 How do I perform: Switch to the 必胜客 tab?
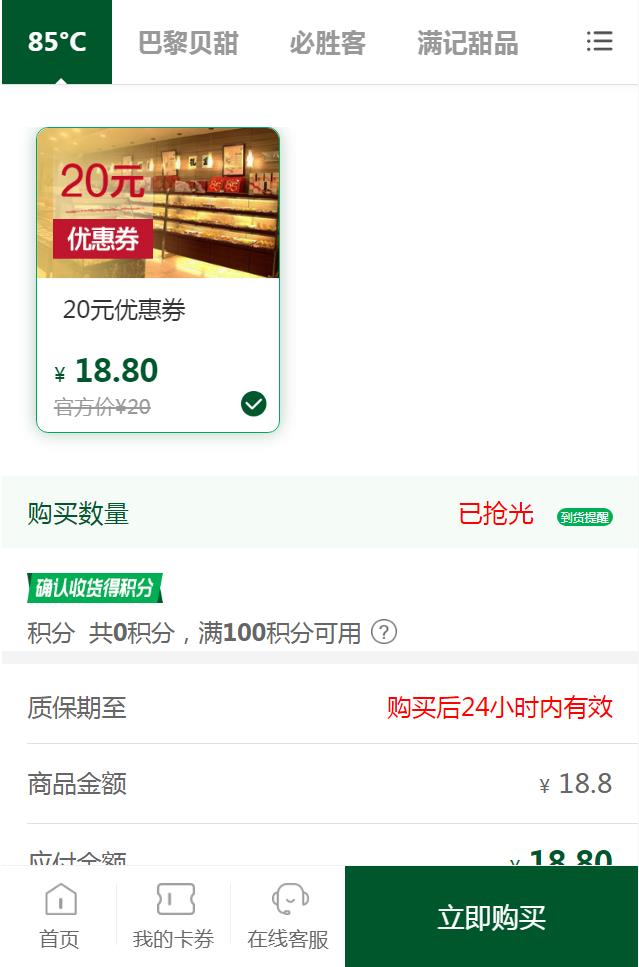tap(327, 43)
